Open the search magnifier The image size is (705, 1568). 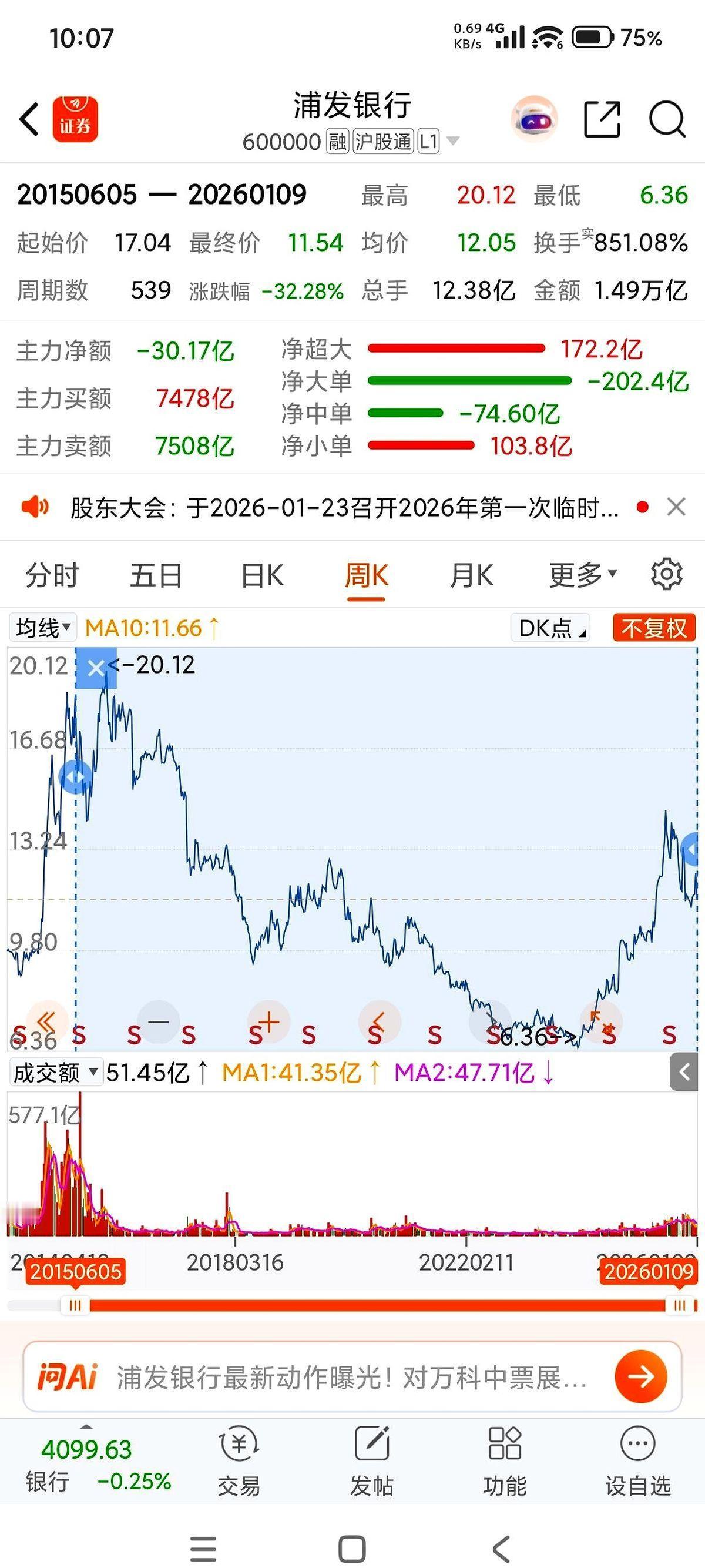pos(667,119)
